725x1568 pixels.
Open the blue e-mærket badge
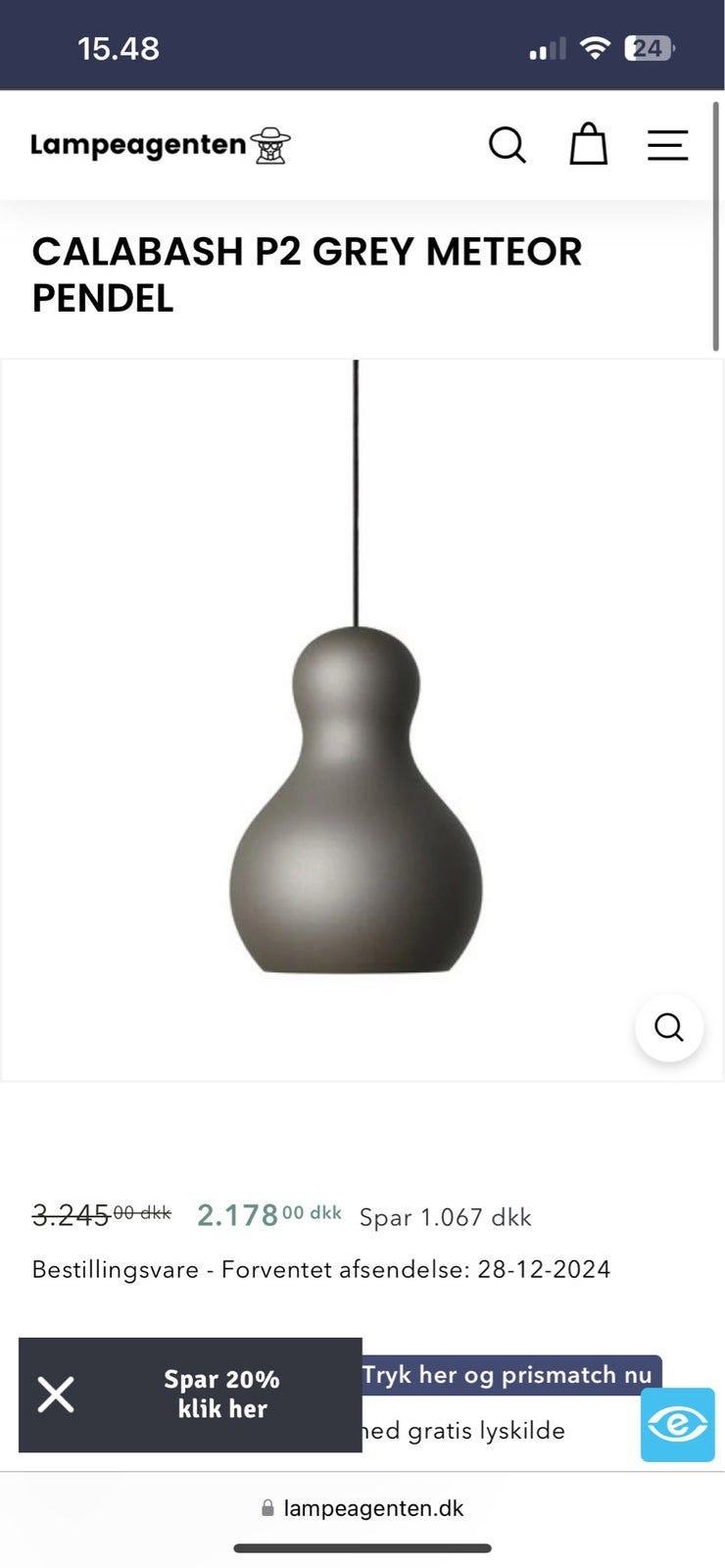678,1425
